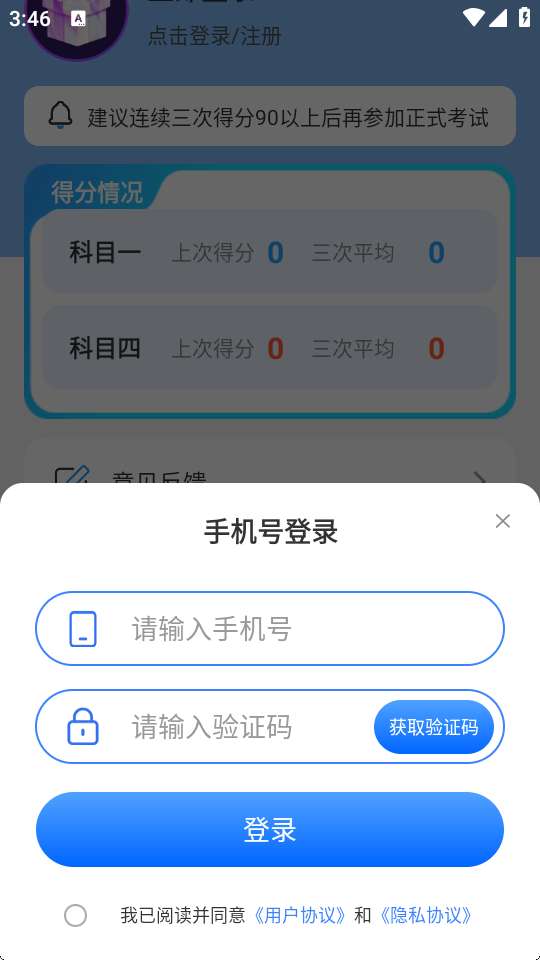Open the 《隐私协议》 link

pos(425,916)
